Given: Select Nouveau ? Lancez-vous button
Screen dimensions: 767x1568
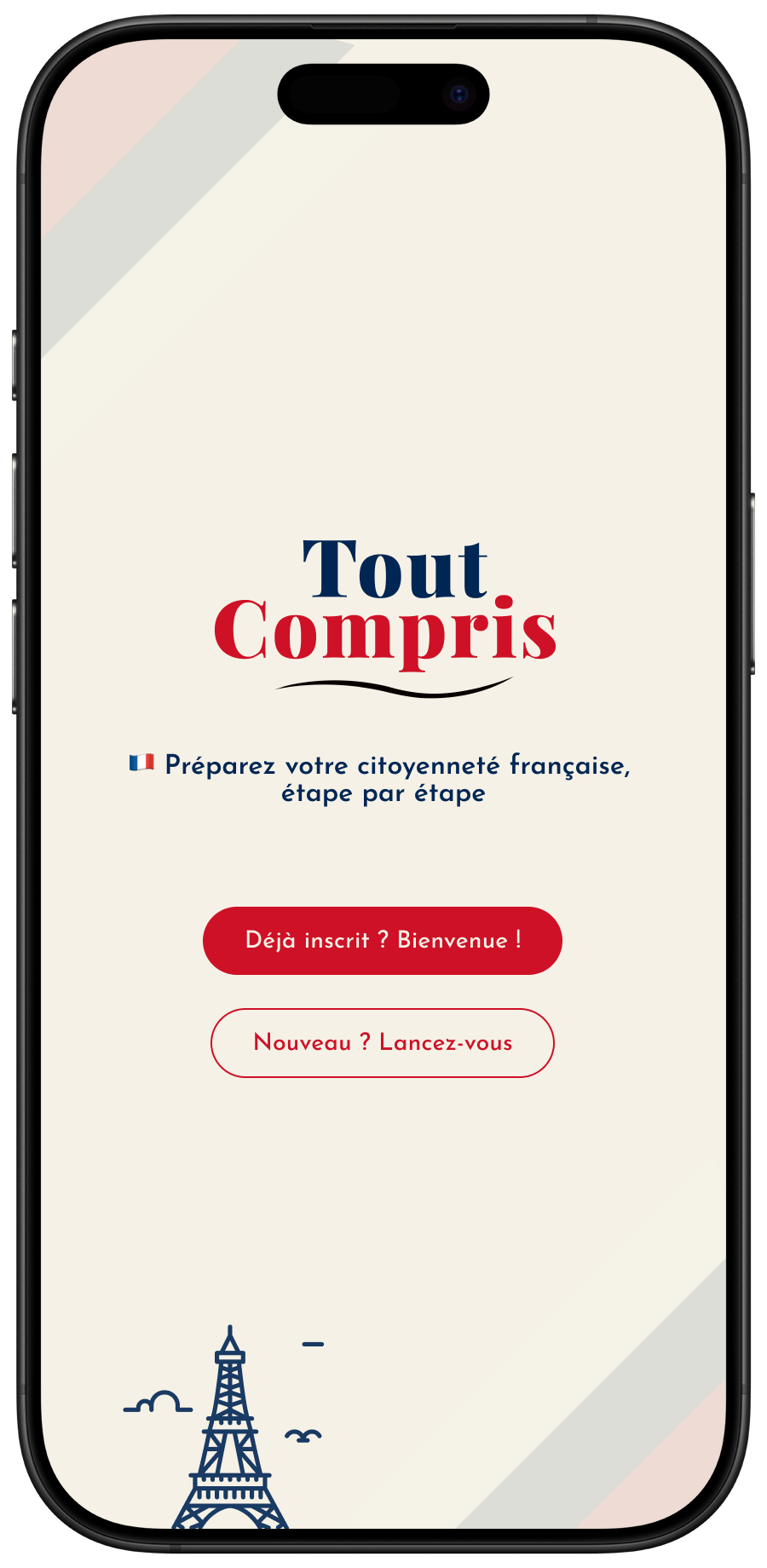Looking at the screenshot, I should (383, 1043).
